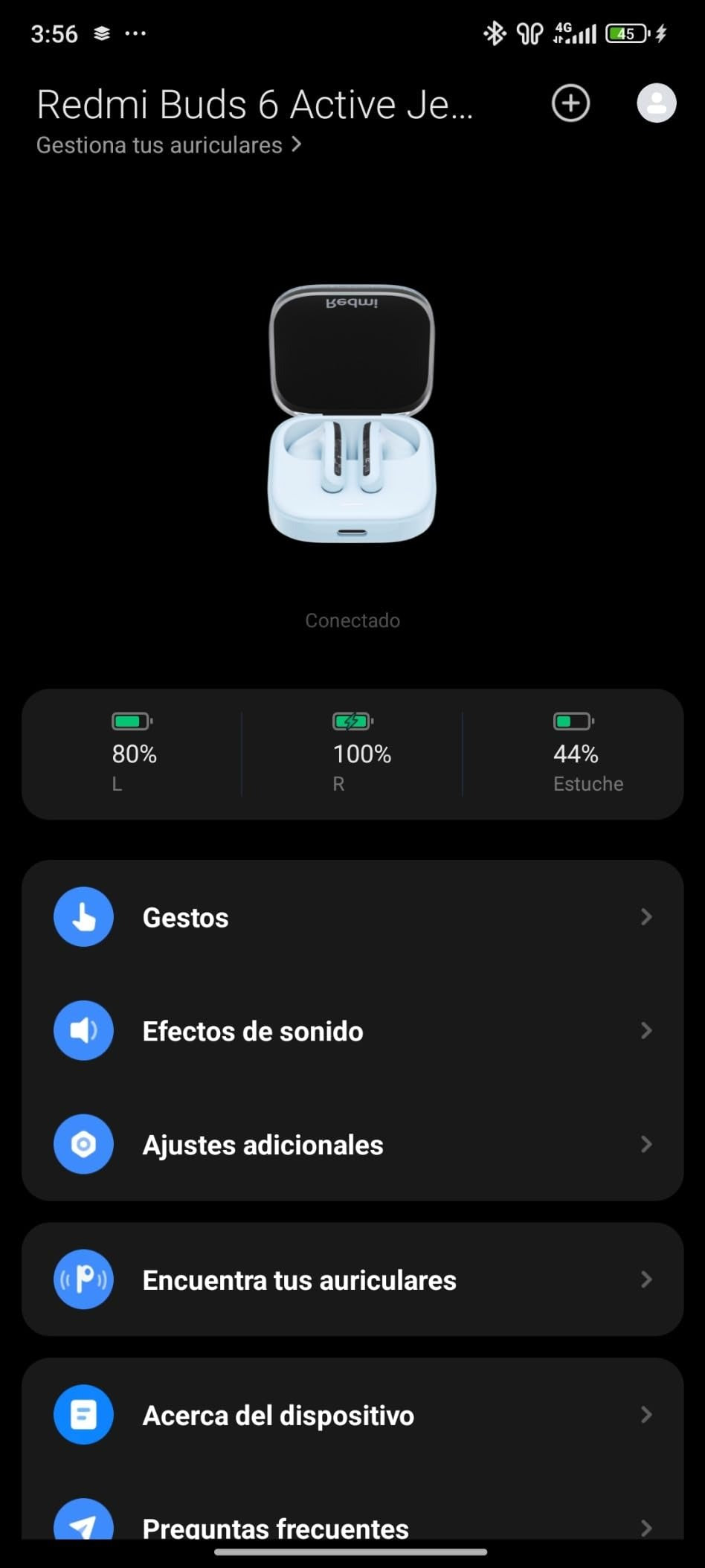Go to Ajustes adicionales

tap(352, 1145)
